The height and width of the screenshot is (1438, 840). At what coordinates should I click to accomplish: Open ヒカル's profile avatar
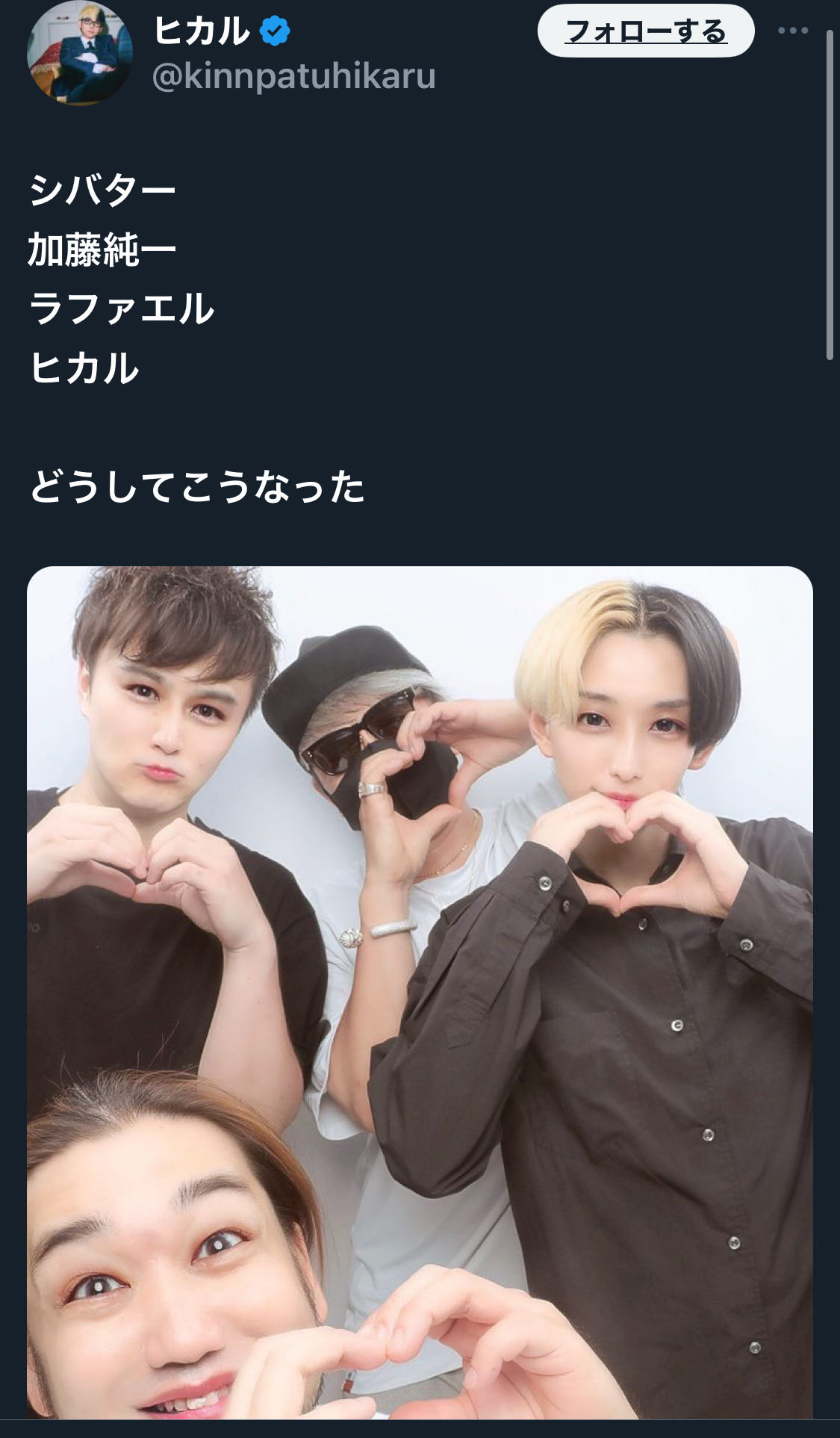tap(79, 54)
